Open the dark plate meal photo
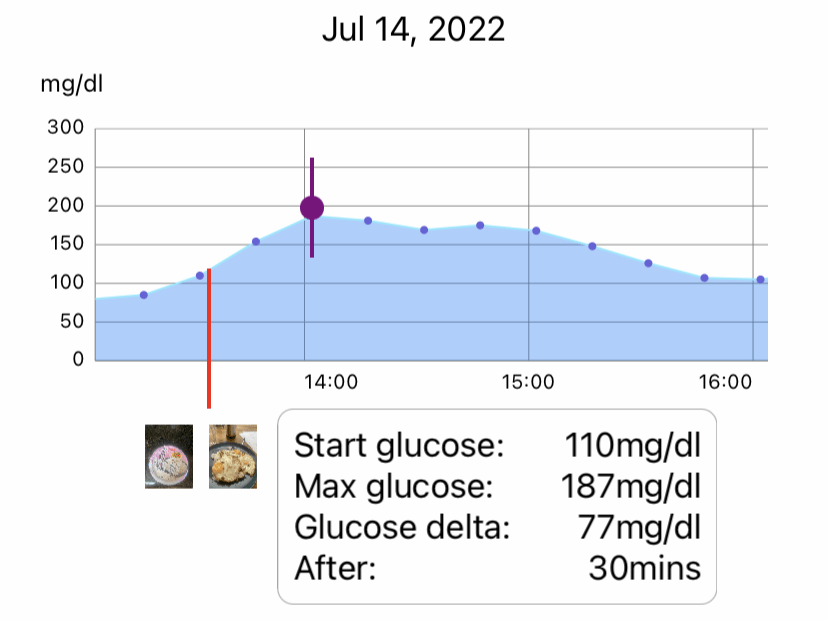828x621 pixels. point(233,457)
